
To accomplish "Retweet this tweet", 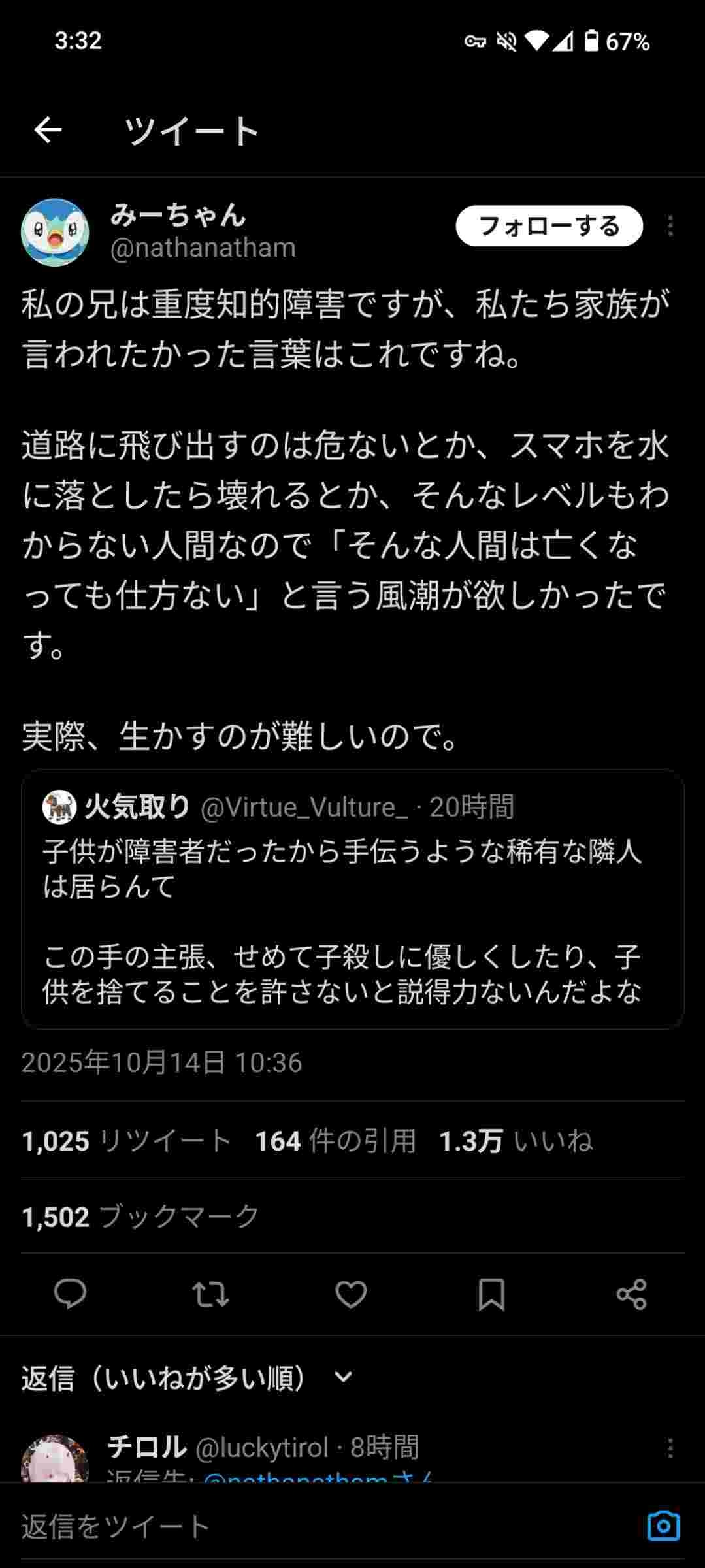I will tap(210, 1294).
